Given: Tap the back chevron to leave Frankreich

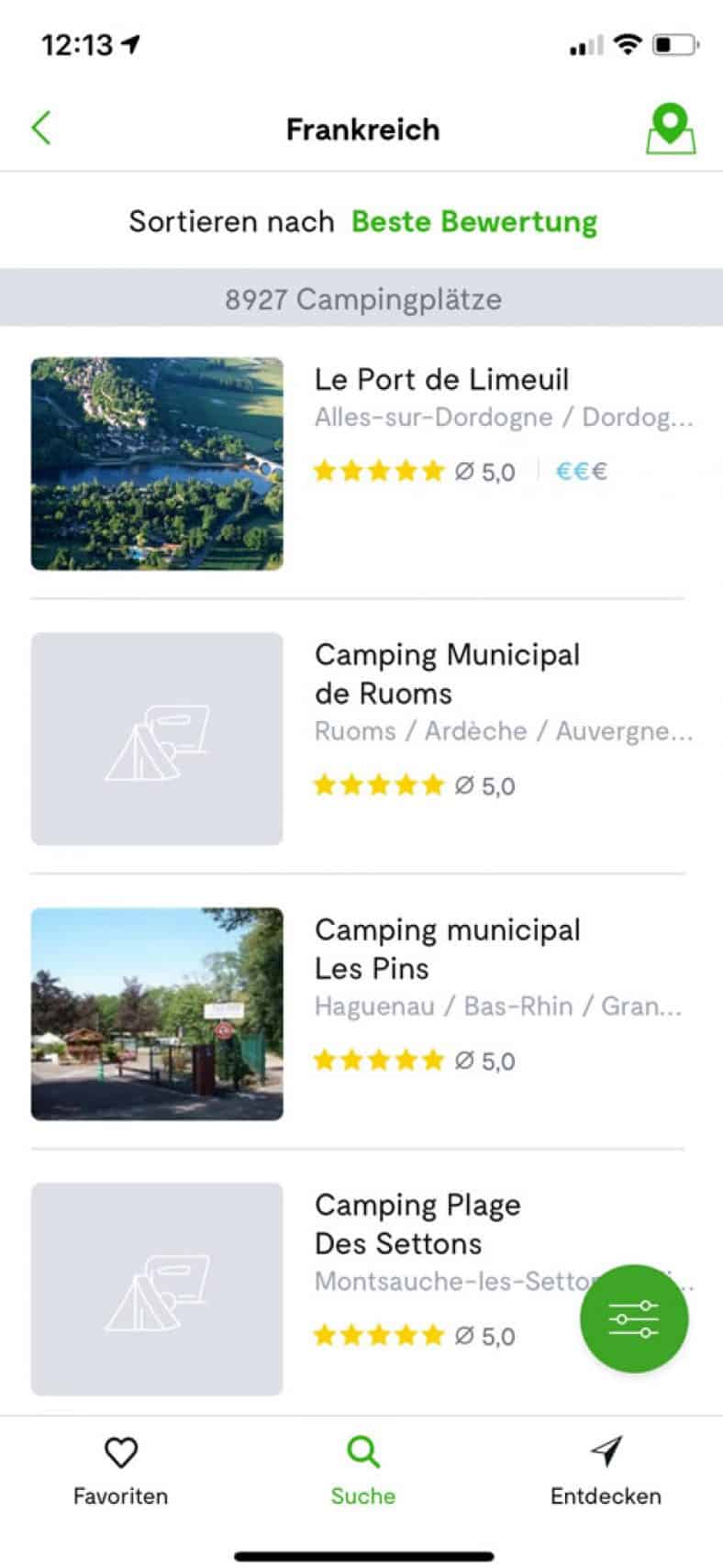Looking at the screenshot, I should [x=40, y=128].
